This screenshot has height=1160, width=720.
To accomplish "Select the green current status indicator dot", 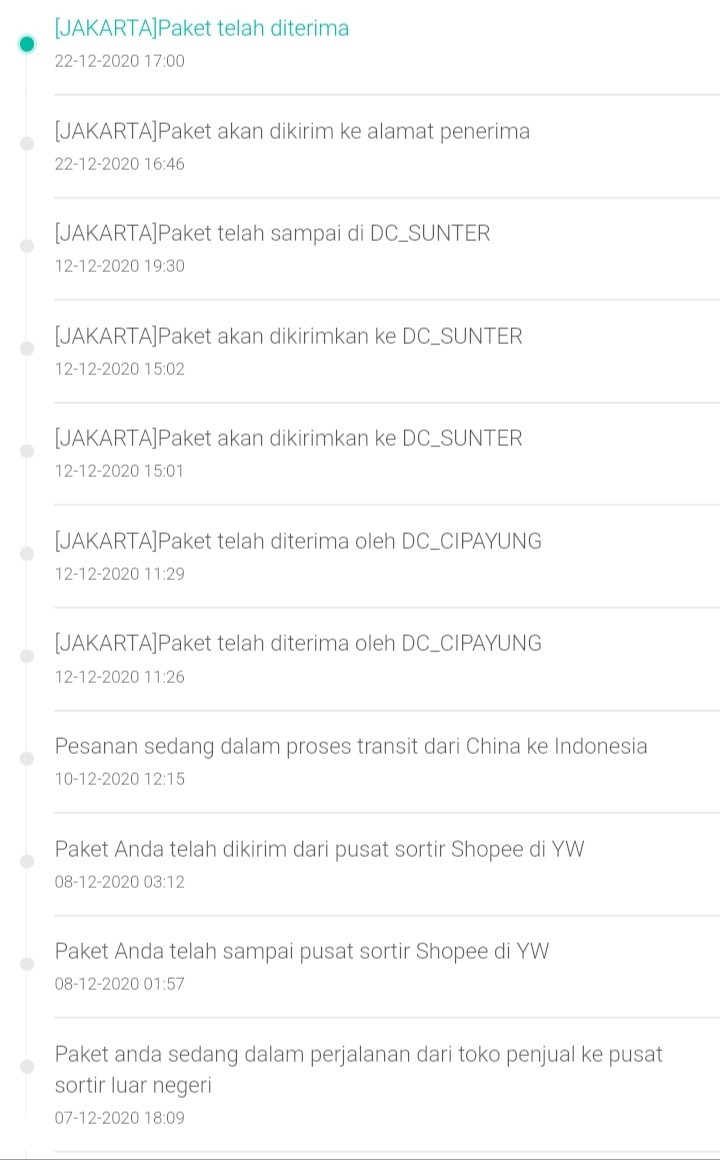I will 25,44.
